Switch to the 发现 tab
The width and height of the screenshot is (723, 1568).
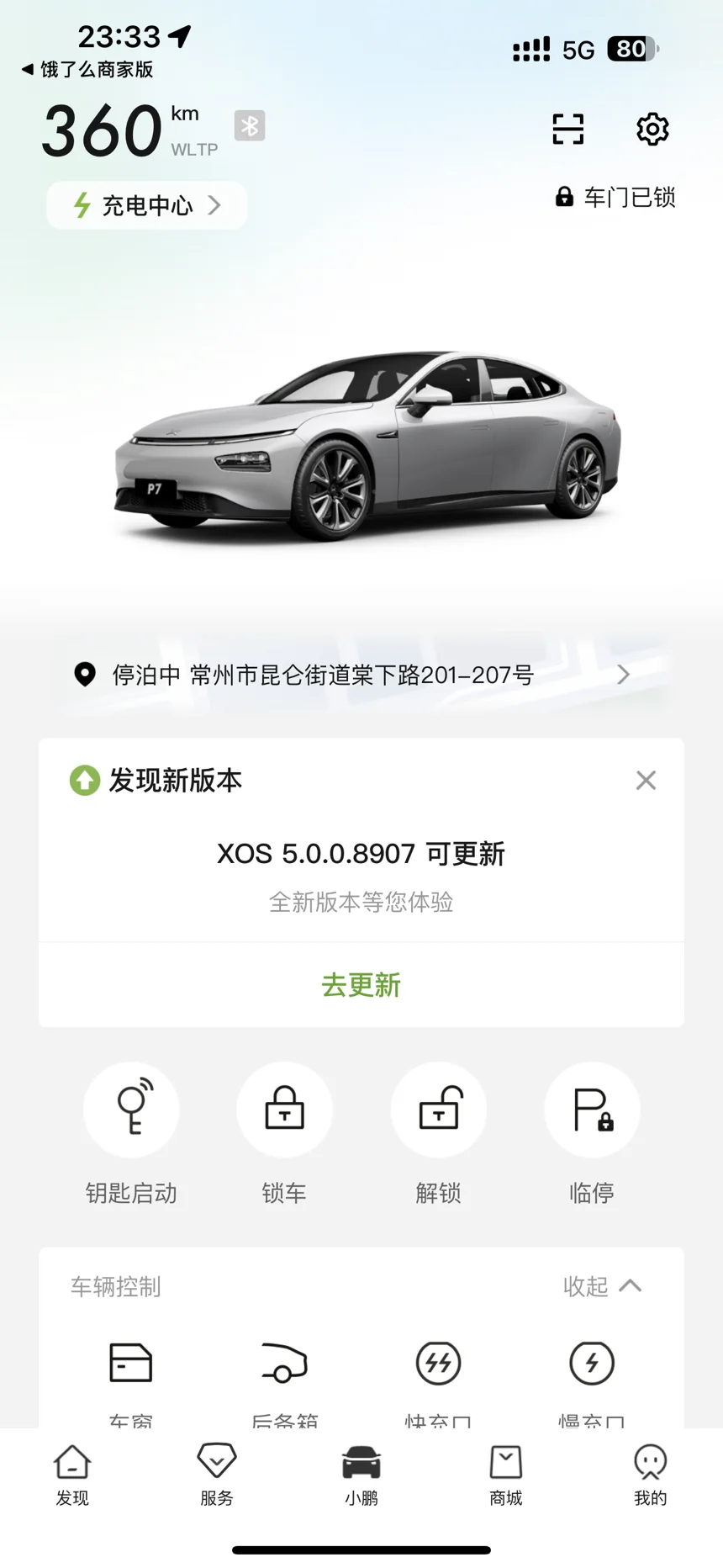[x=72, y=1475]
